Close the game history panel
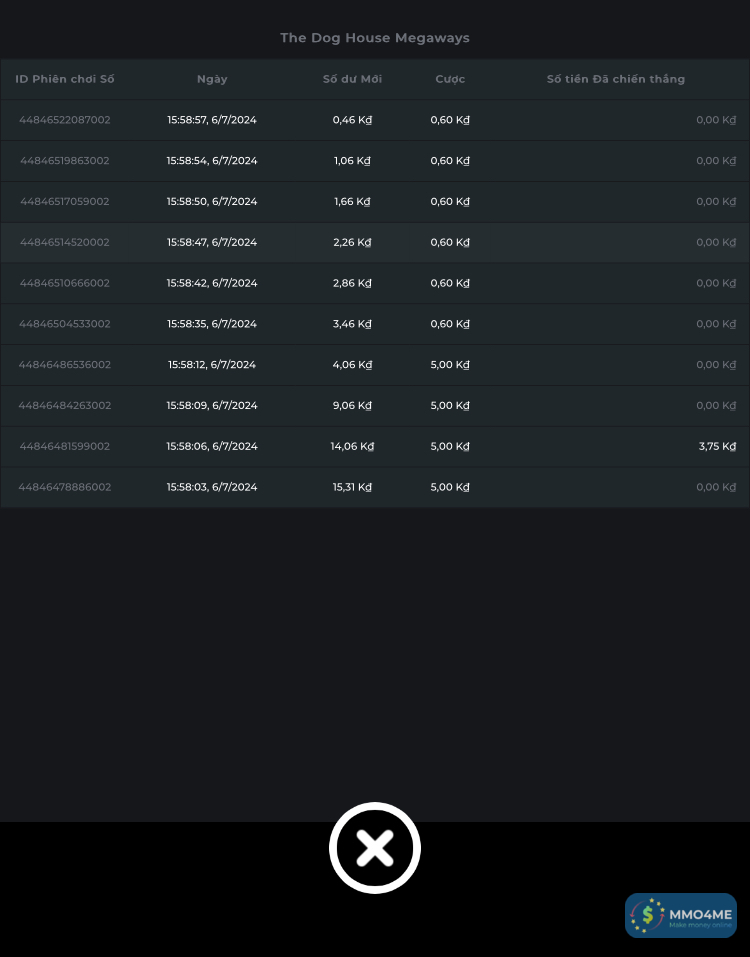 tap(375, 848)
